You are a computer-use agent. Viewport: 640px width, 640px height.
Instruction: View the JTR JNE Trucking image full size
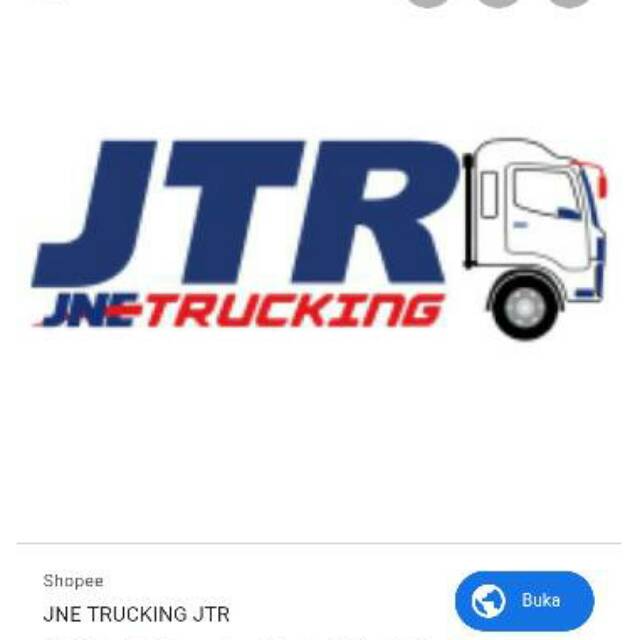click(x=320, y=240)
